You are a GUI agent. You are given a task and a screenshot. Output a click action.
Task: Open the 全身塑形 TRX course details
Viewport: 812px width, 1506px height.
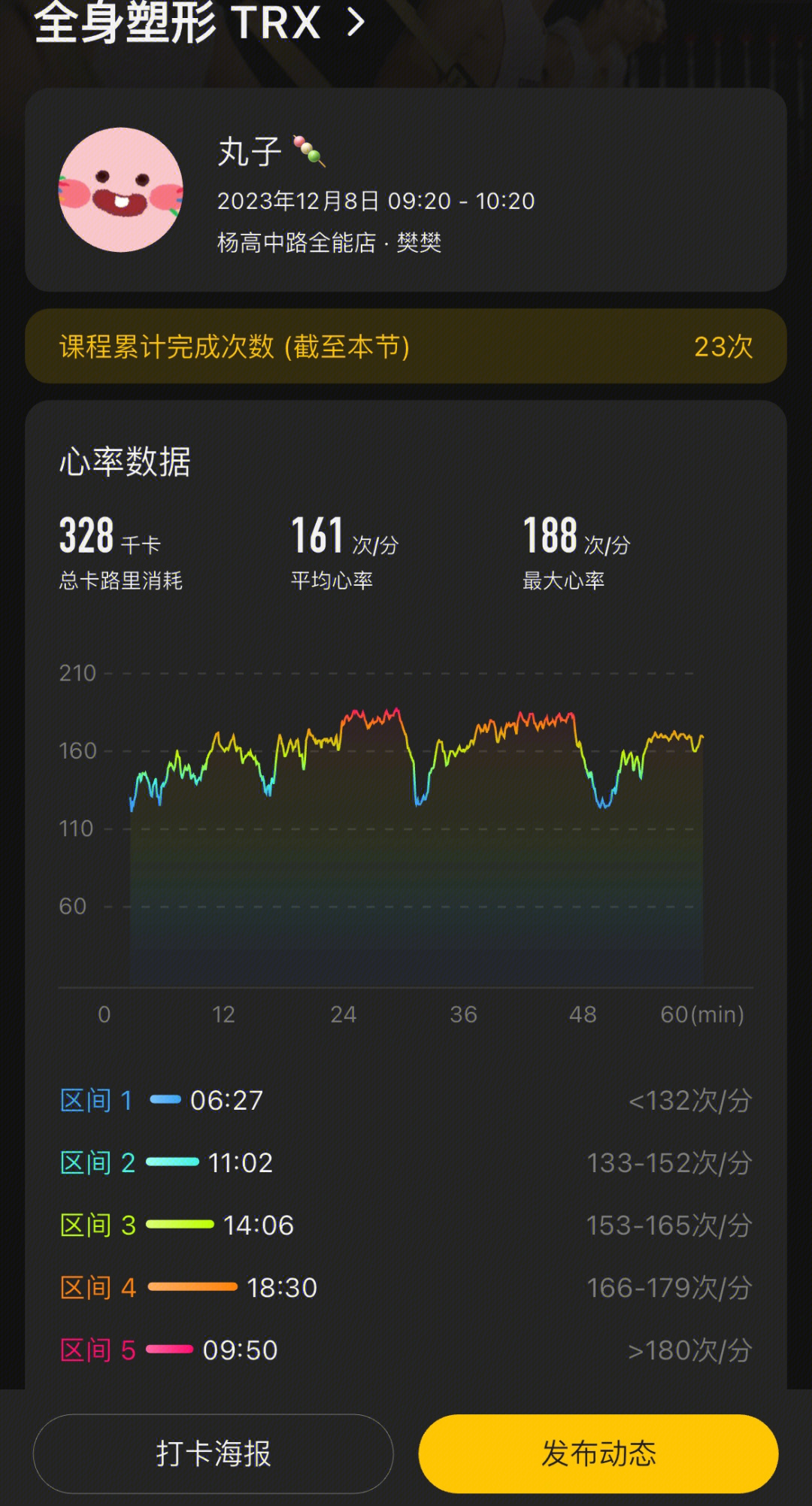point(199,21)
